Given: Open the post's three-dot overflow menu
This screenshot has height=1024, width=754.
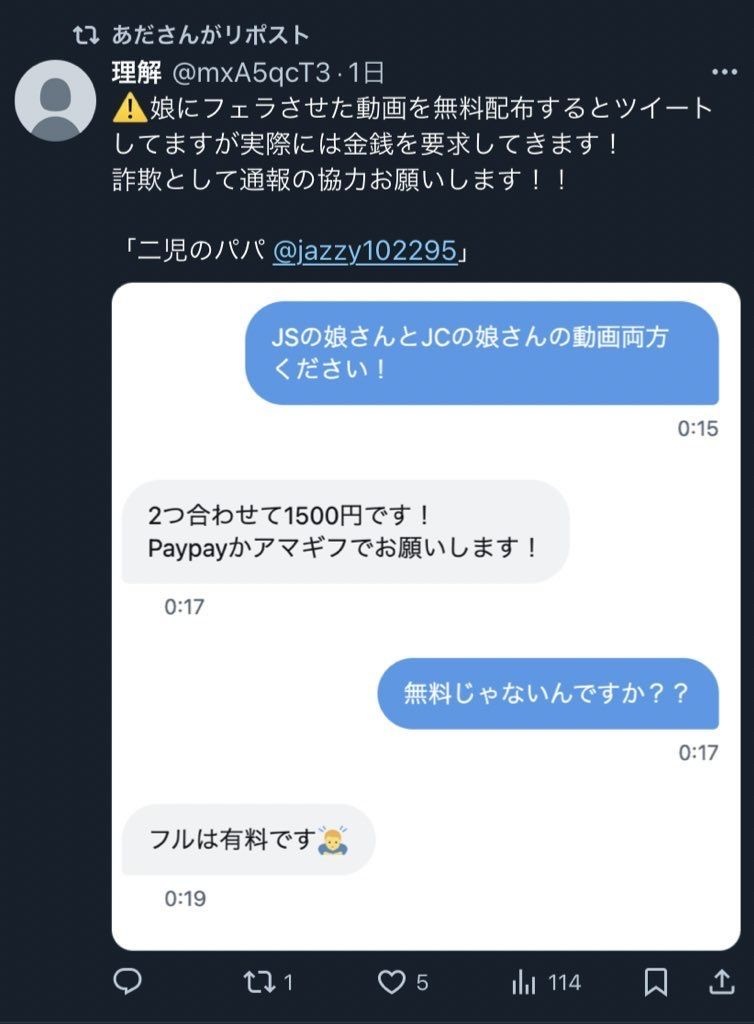Looking at the screenshot, I should pyautogui.click(x=723, y=73).
